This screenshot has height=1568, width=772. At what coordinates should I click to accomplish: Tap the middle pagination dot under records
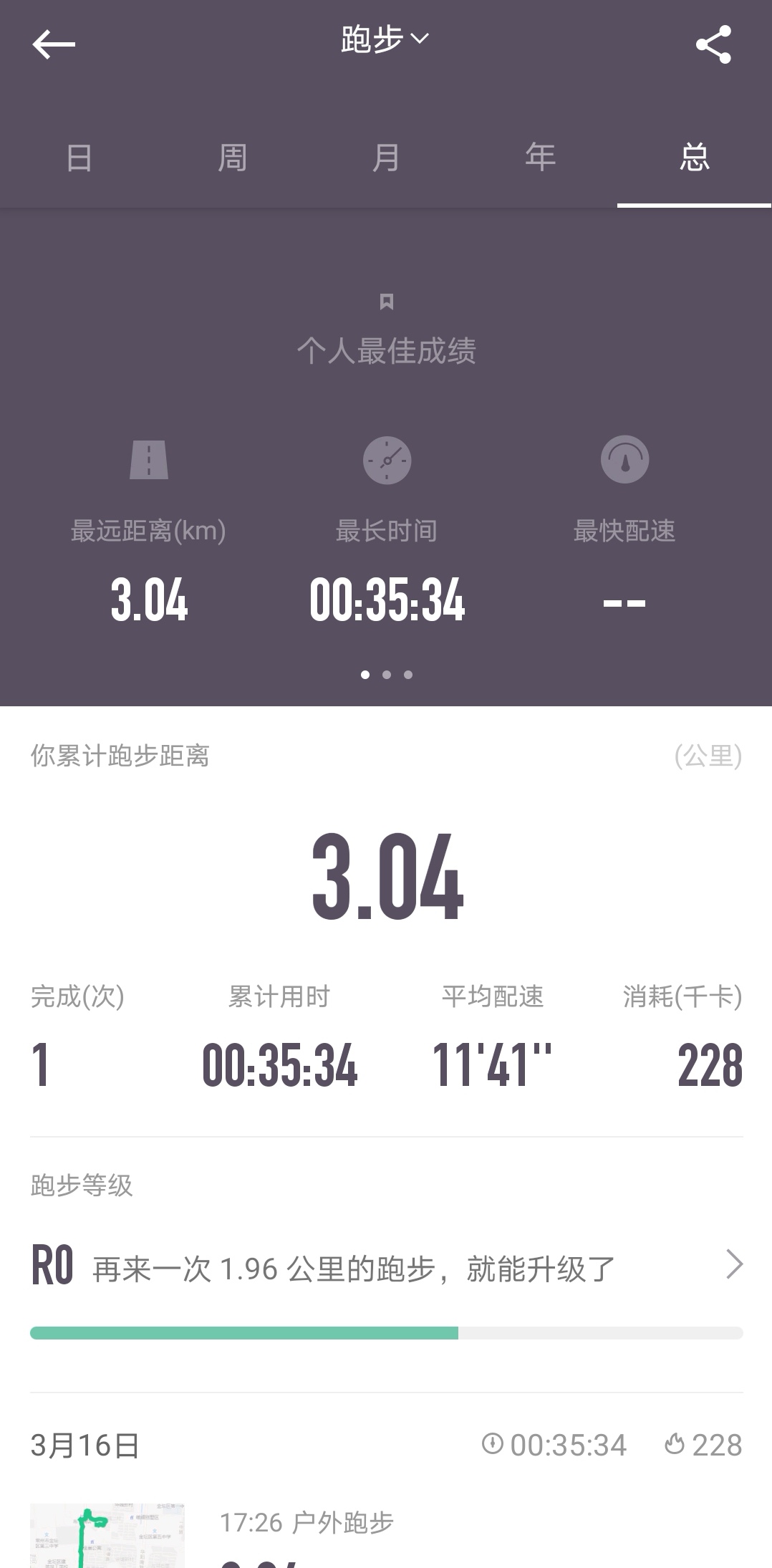point(386,674)
